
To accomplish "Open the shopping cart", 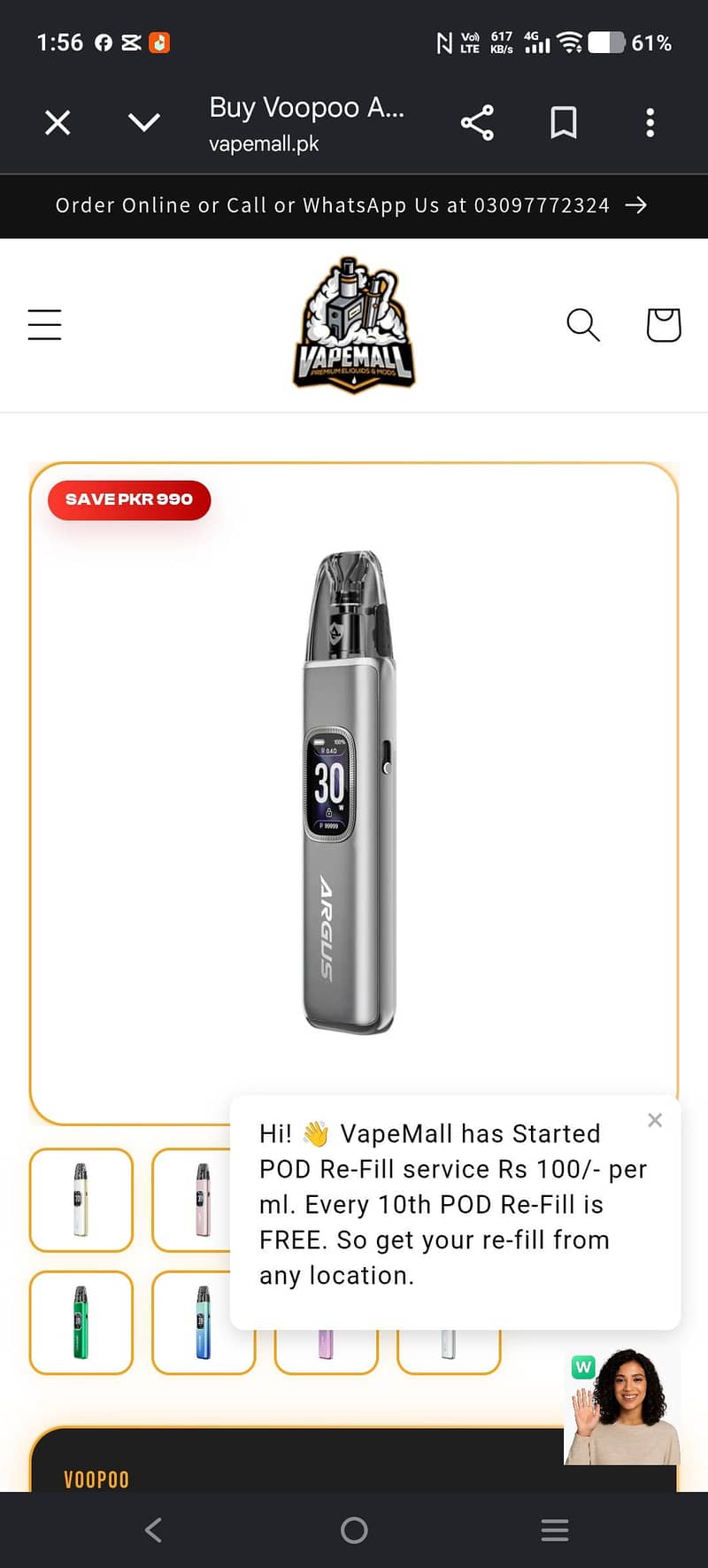I will point(663,325).
